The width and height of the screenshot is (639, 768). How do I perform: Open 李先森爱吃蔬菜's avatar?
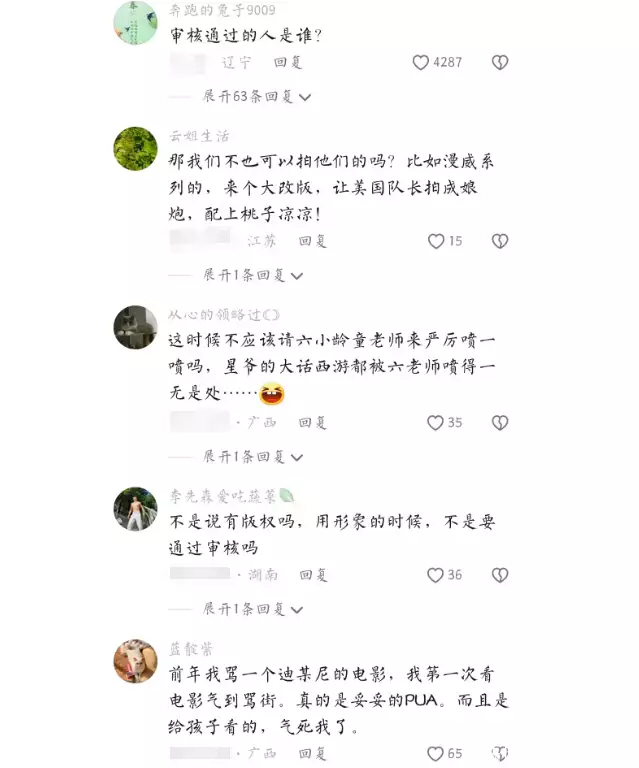pyautogui.click(x=135, y=509)
